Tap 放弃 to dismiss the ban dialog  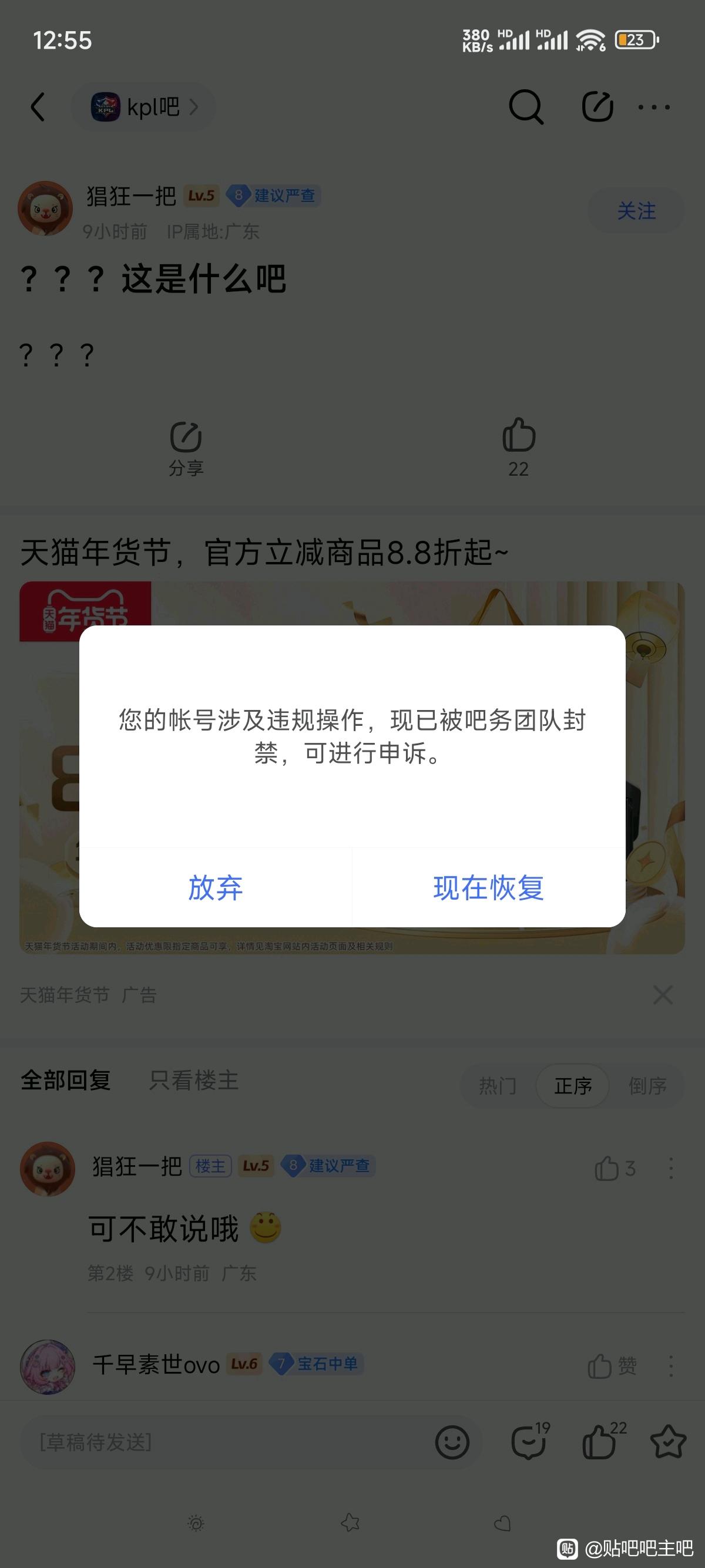[x=215, y=887]
